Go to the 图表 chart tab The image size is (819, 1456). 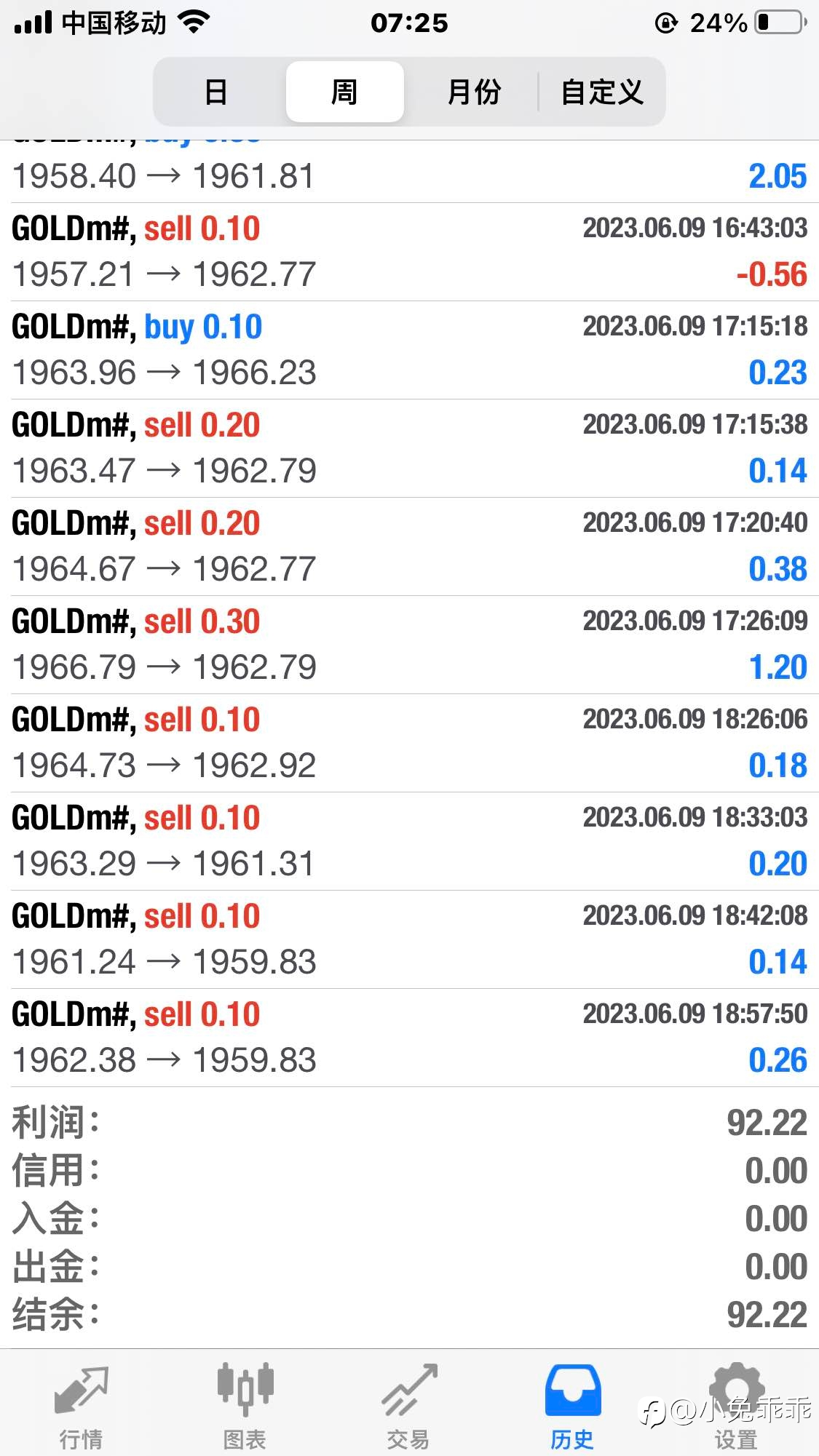[245, 1406]
